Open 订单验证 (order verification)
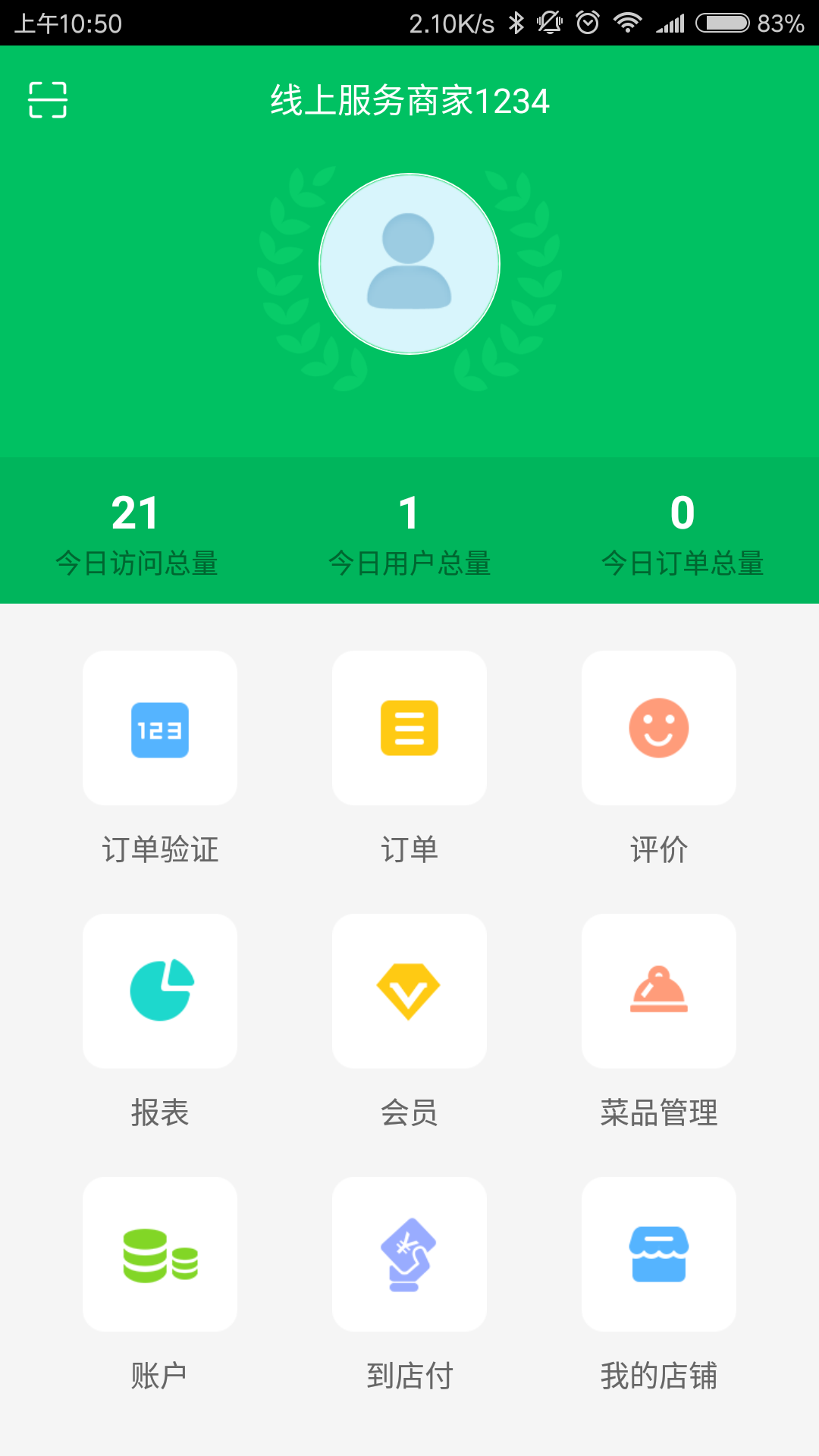Viewport: 819px width, 1456px height. 160,729
